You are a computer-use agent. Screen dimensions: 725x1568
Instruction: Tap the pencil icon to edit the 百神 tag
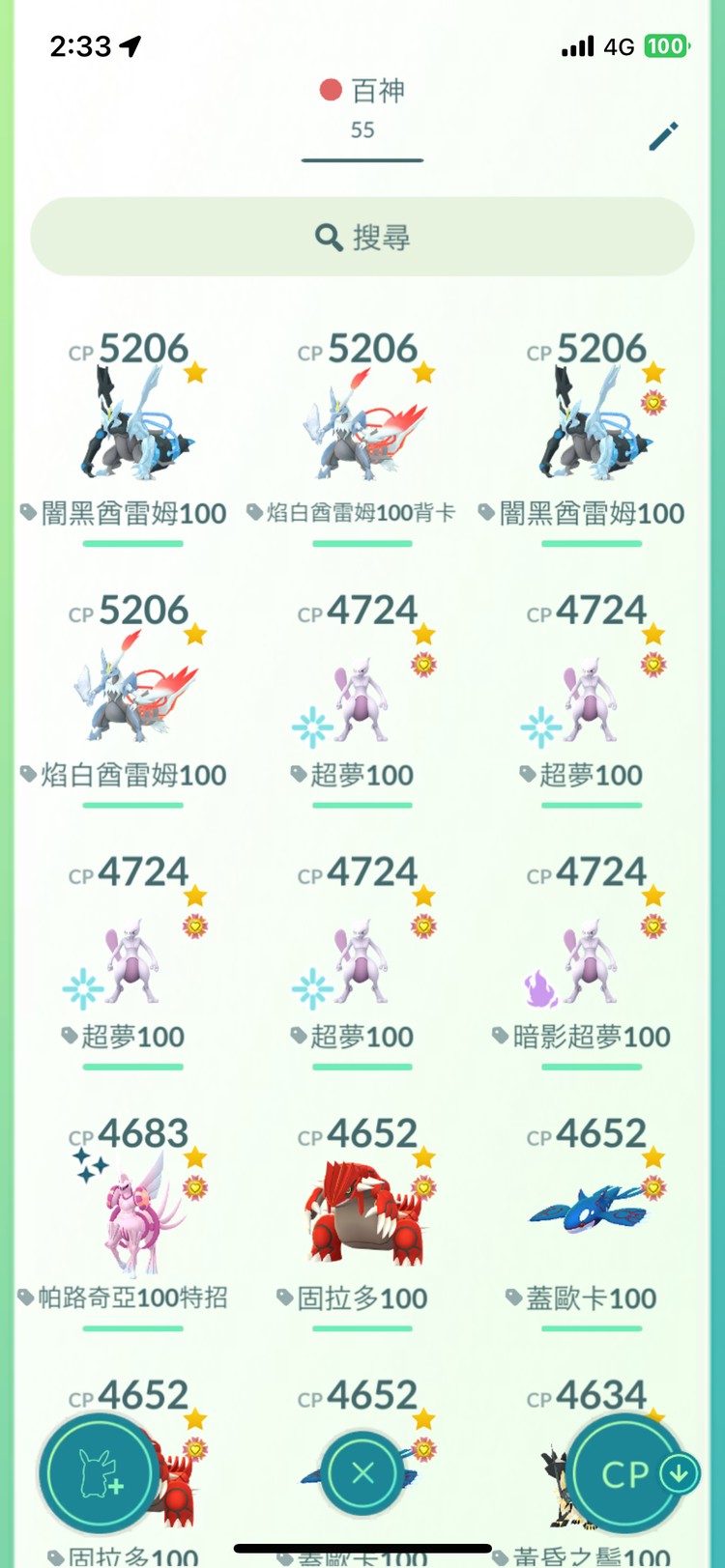pyautogui.click(x=663, y=136)
